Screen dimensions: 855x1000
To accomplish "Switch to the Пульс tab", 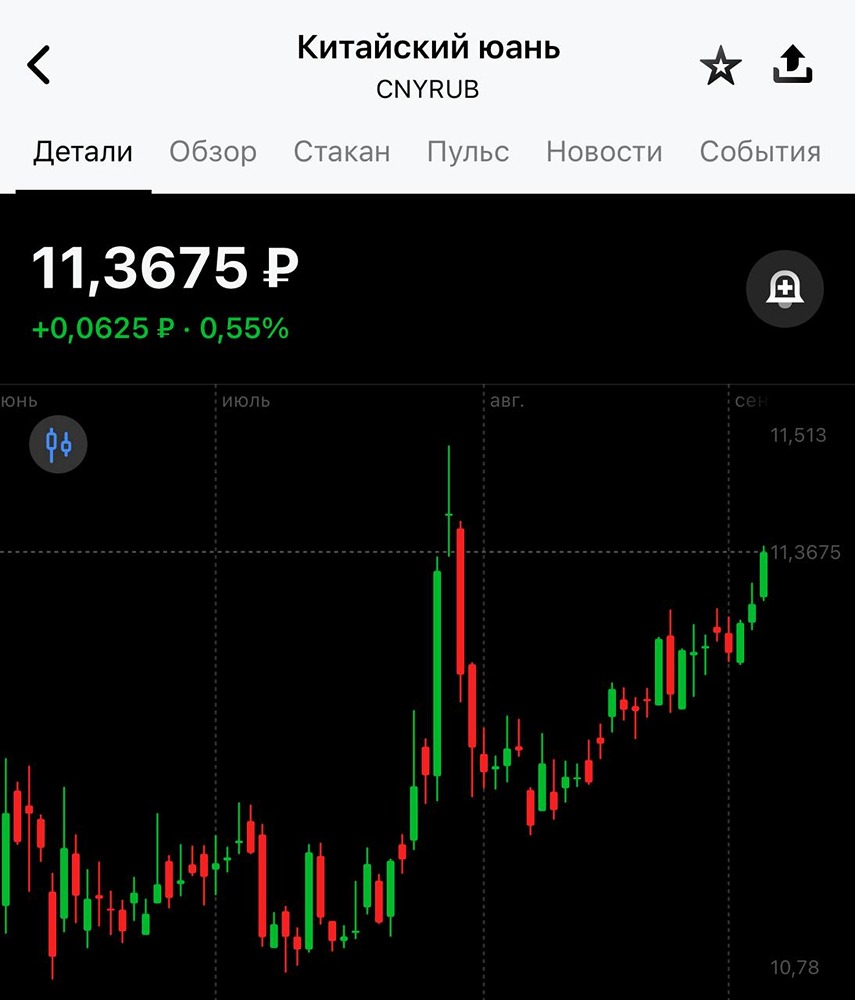I will coord(468,152).
